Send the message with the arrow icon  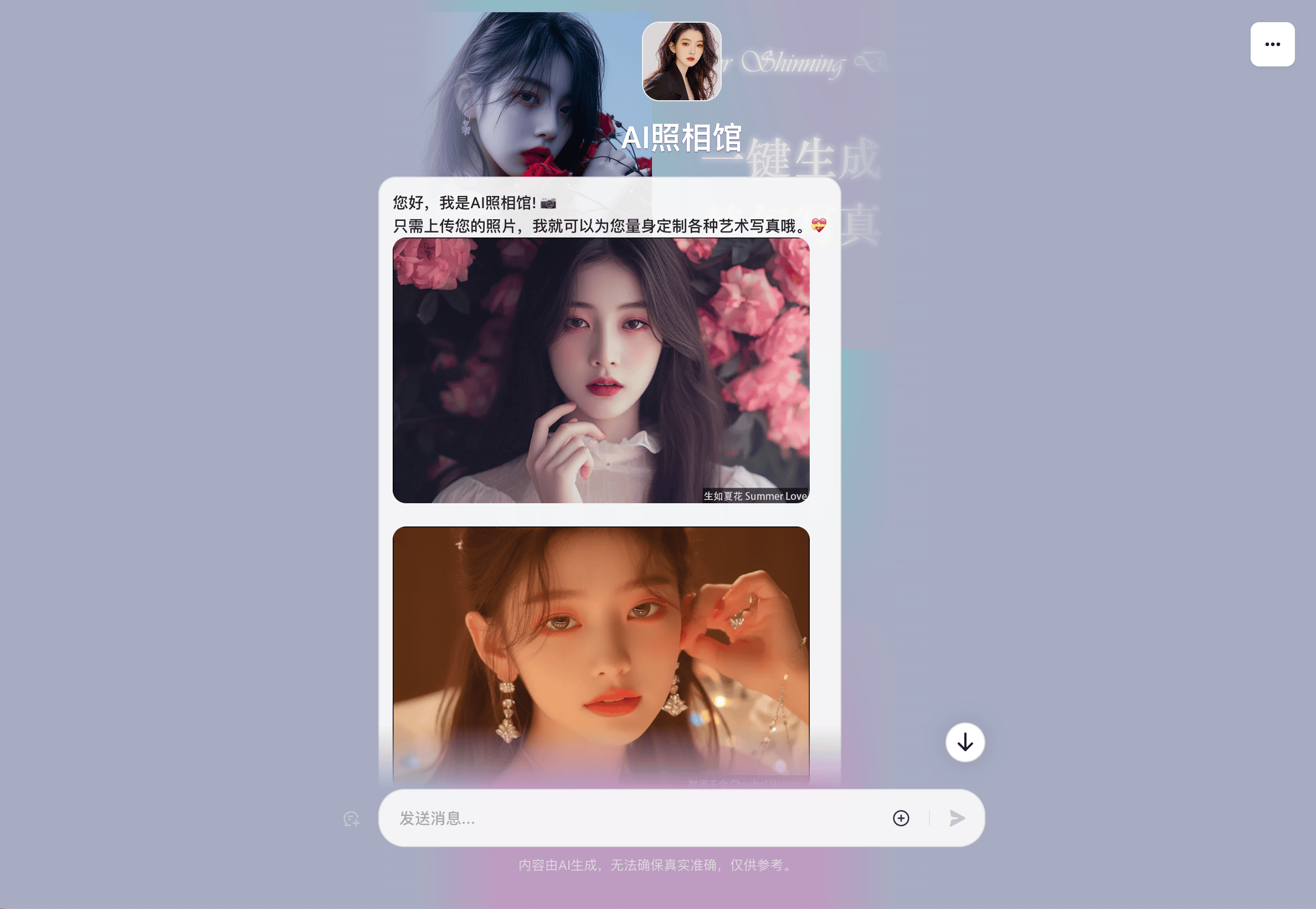pyautogui.click(x=957, y=818)
